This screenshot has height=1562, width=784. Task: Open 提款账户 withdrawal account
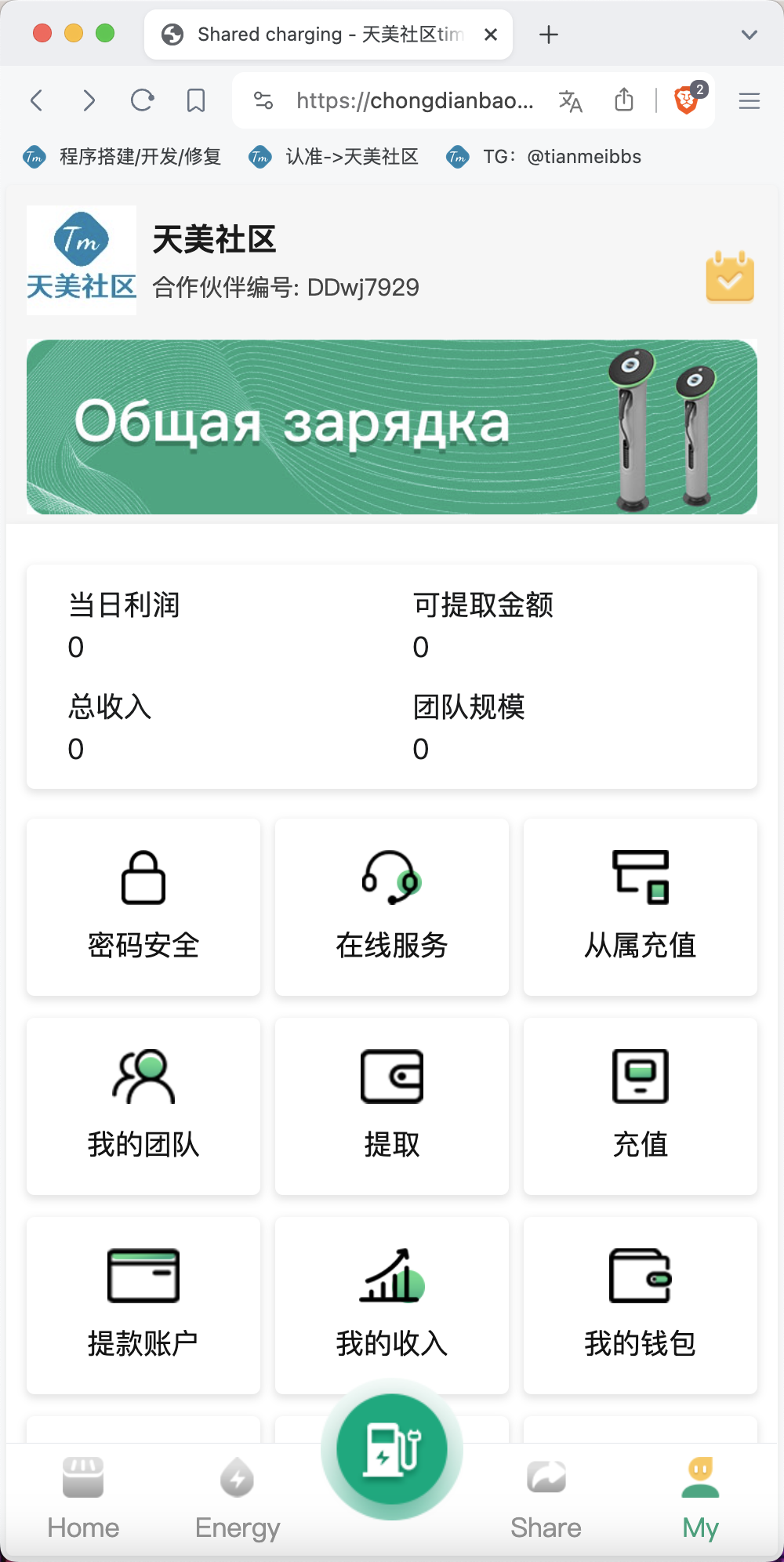(x=143, y=1306)
